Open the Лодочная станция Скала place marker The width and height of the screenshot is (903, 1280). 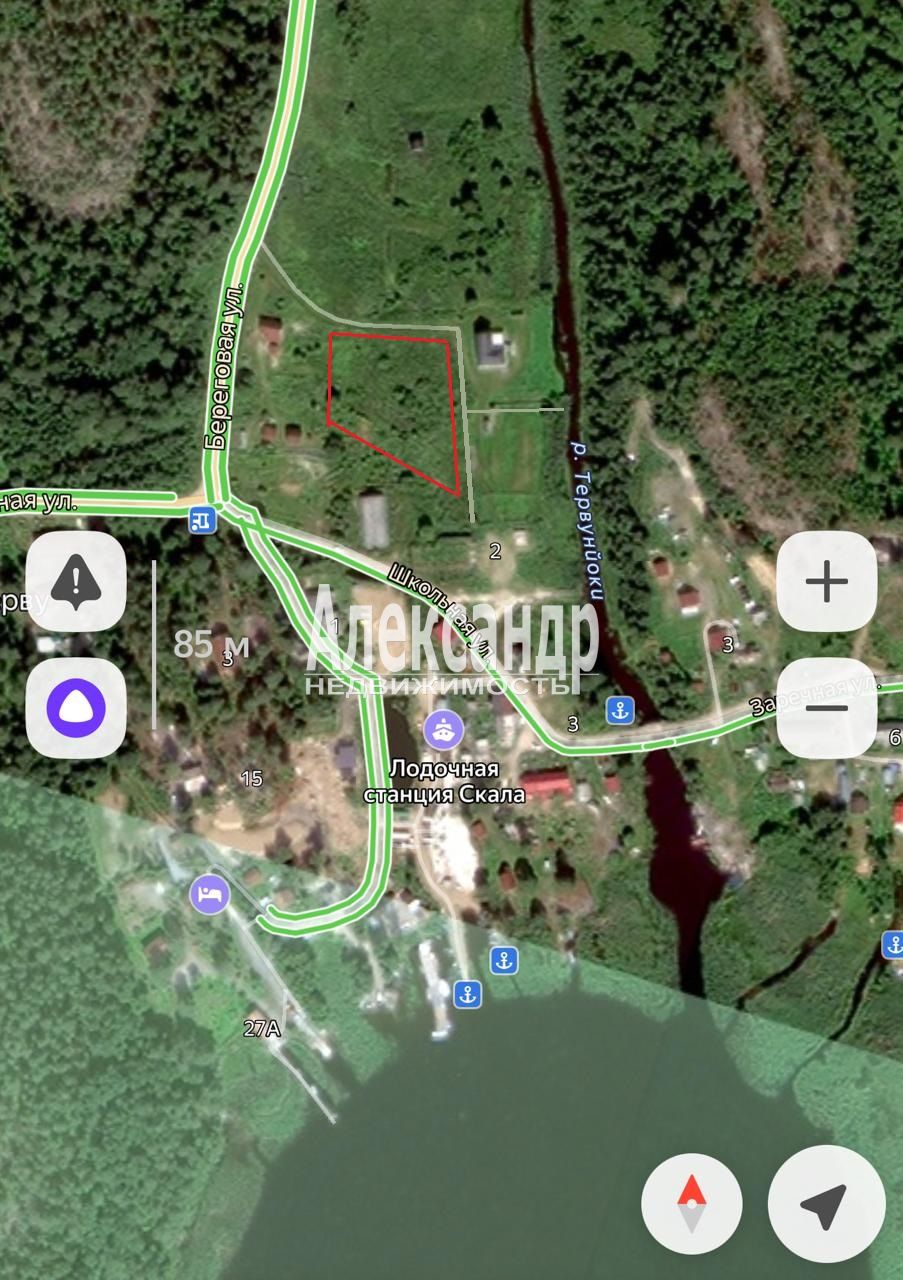(x=442, y=730)
